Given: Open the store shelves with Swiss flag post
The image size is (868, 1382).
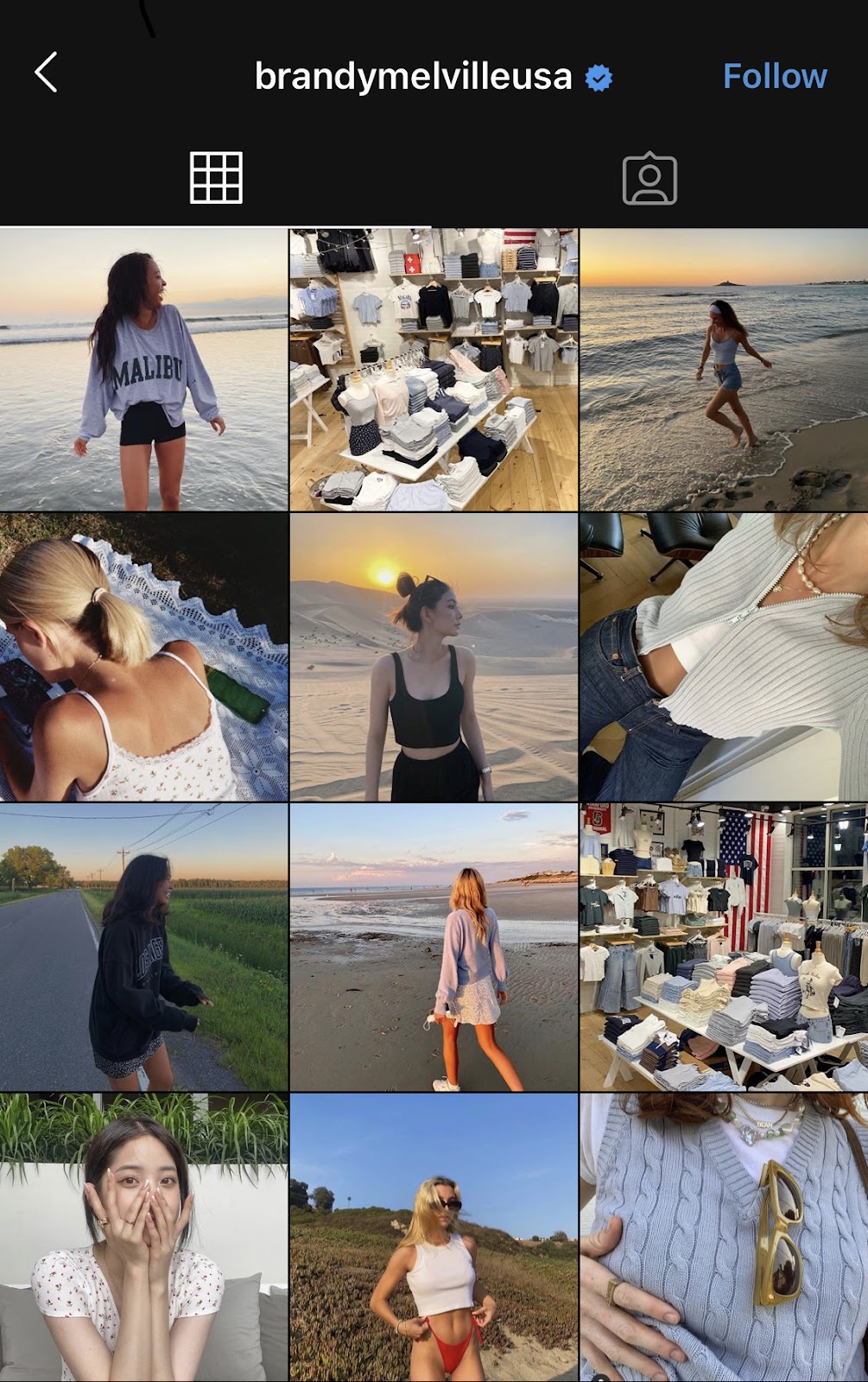Looking at the screenshot, I should (x=434, y=370).
